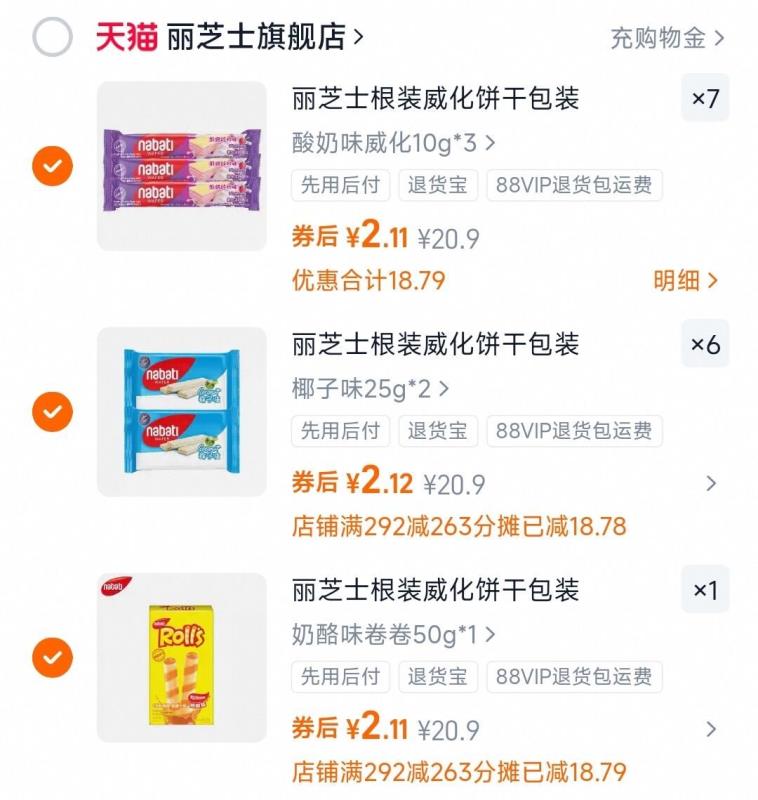Click the ×7 quantity badge

coord(704,100)
